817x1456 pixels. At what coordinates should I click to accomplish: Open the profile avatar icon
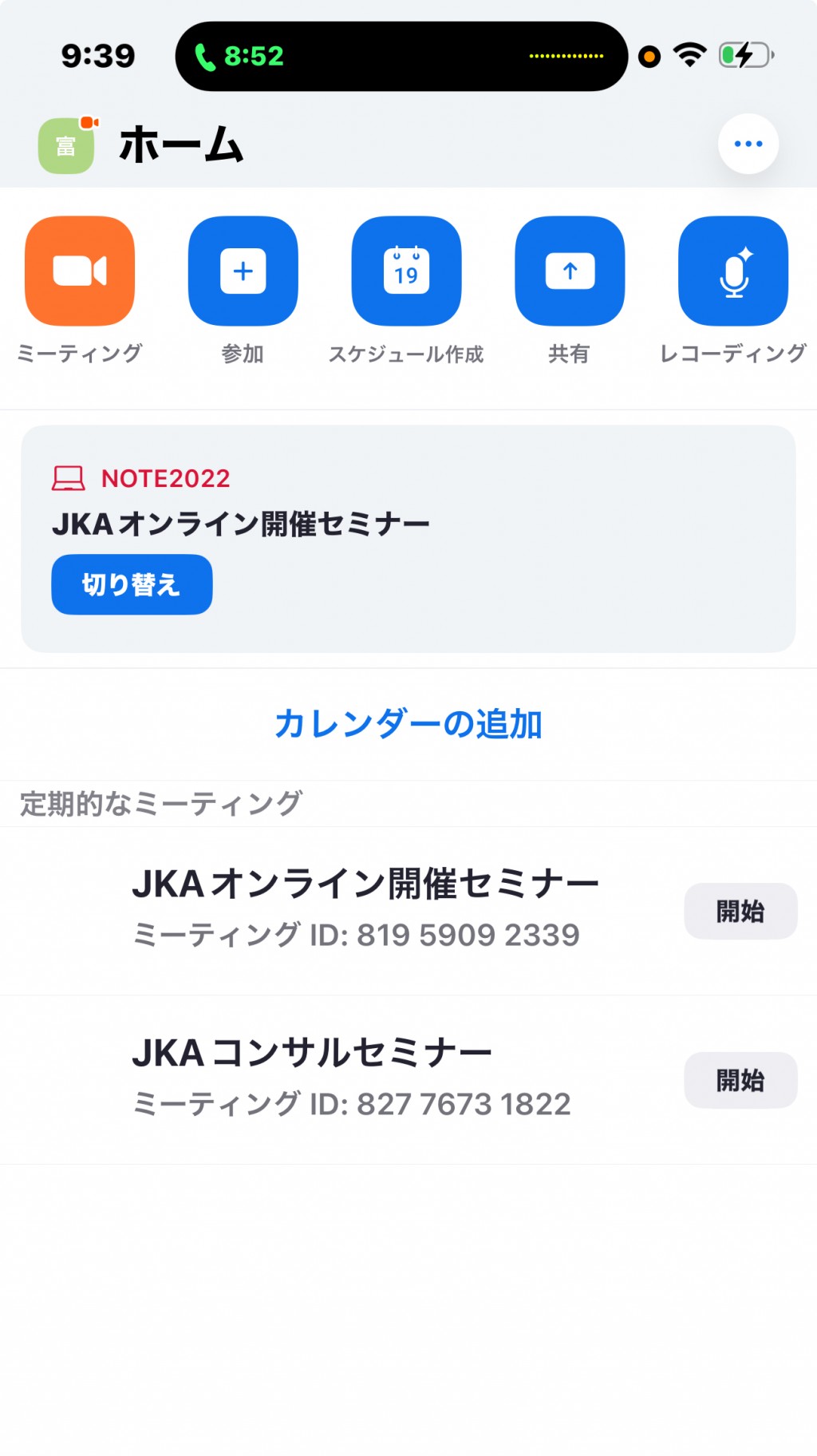tap(67, 145)
